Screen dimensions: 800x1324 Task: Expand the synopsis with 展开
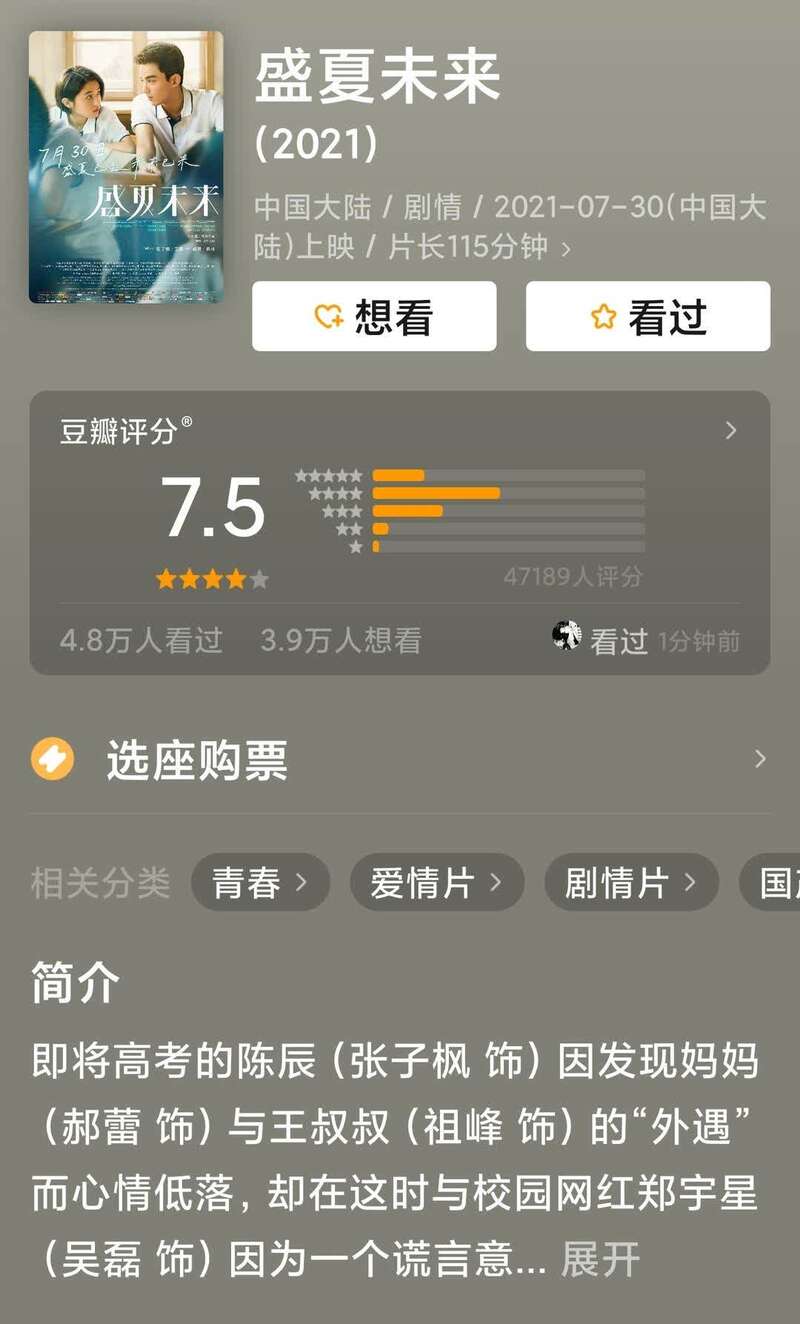pyautogui.click(x=600, y=1260)
